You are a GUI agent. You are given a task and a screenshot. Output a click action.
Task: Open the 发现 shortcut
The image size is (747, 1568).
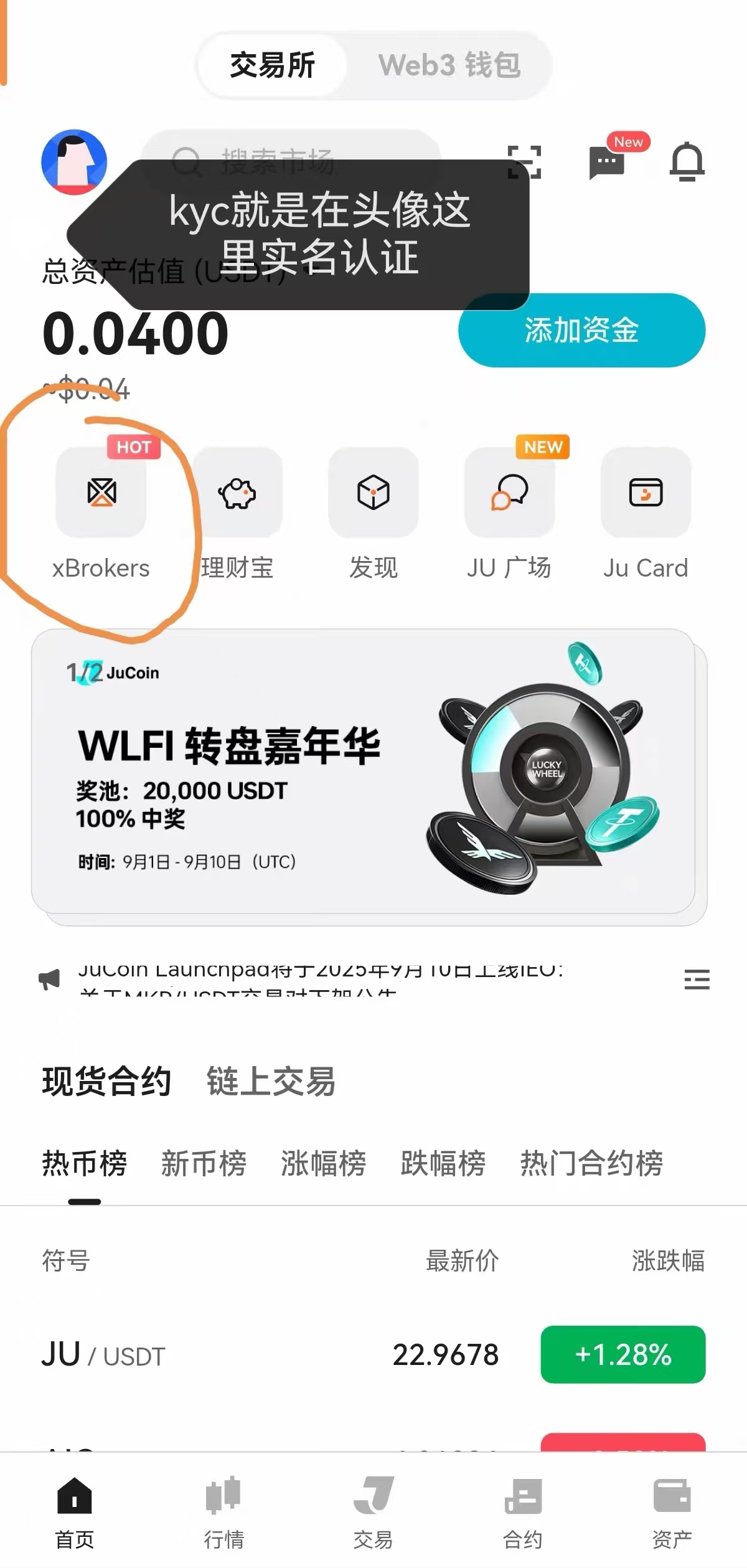(374, 493)
